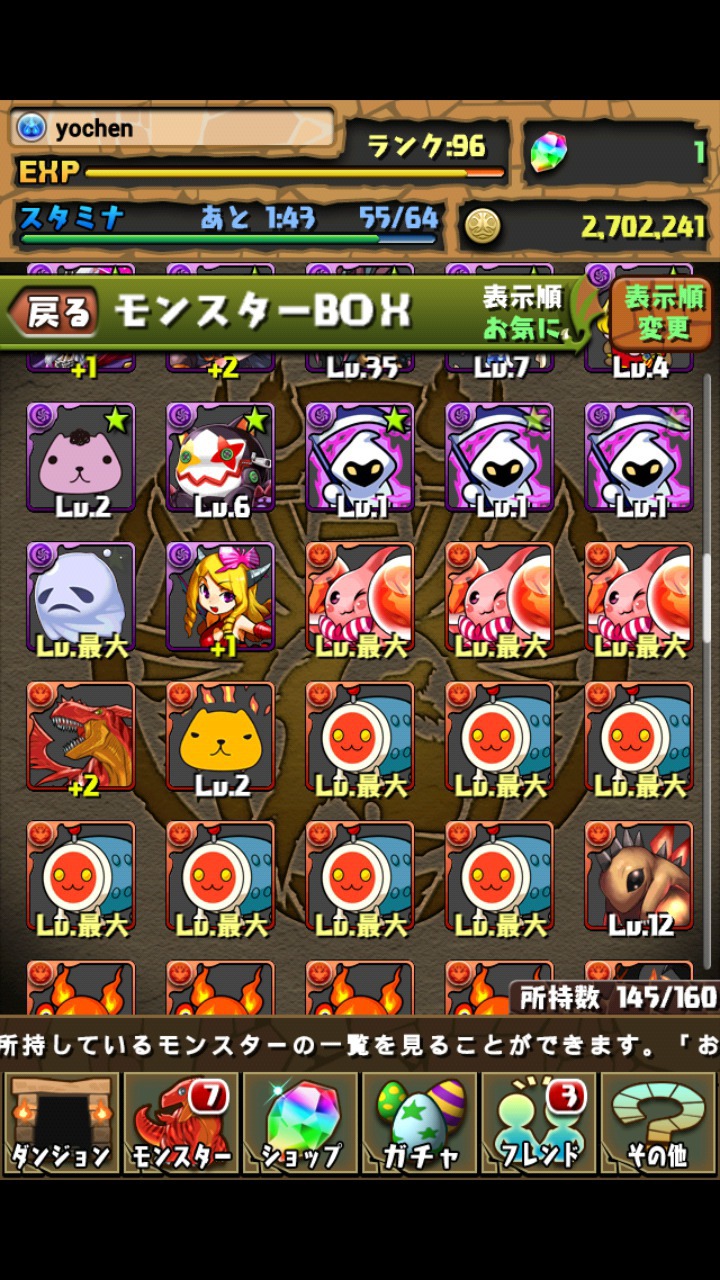Select the pink capybara monster Lv.2
The height and width of the screenshot is (1280, 720).
(x=80, y=459)
